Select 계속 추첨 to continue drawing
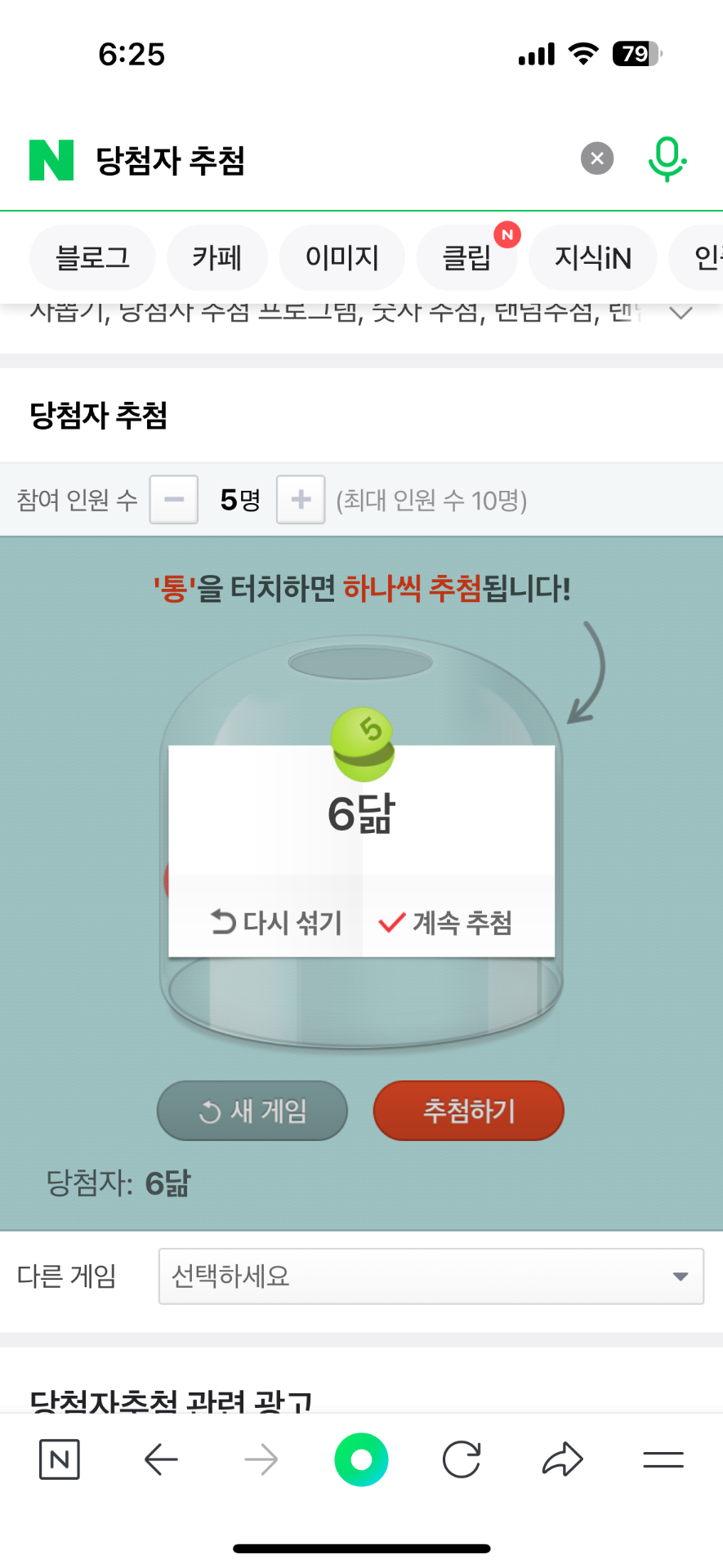The width and height of the screenshot is (723, 1568). pos(446,922)
